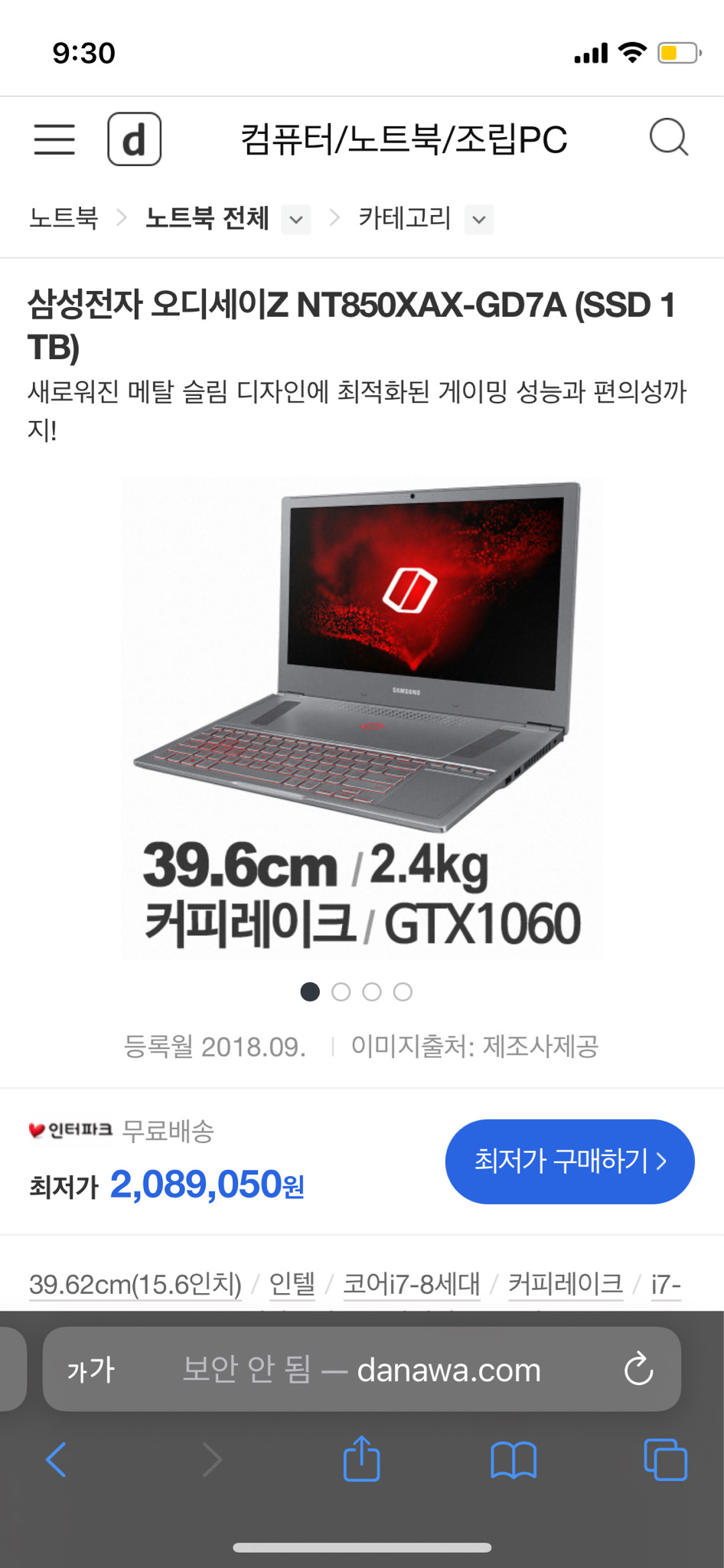Screen dimensions: 724x1568
Task: Select the first filled carousel dot
Action: pyautogui.click(x=311, y=991)
